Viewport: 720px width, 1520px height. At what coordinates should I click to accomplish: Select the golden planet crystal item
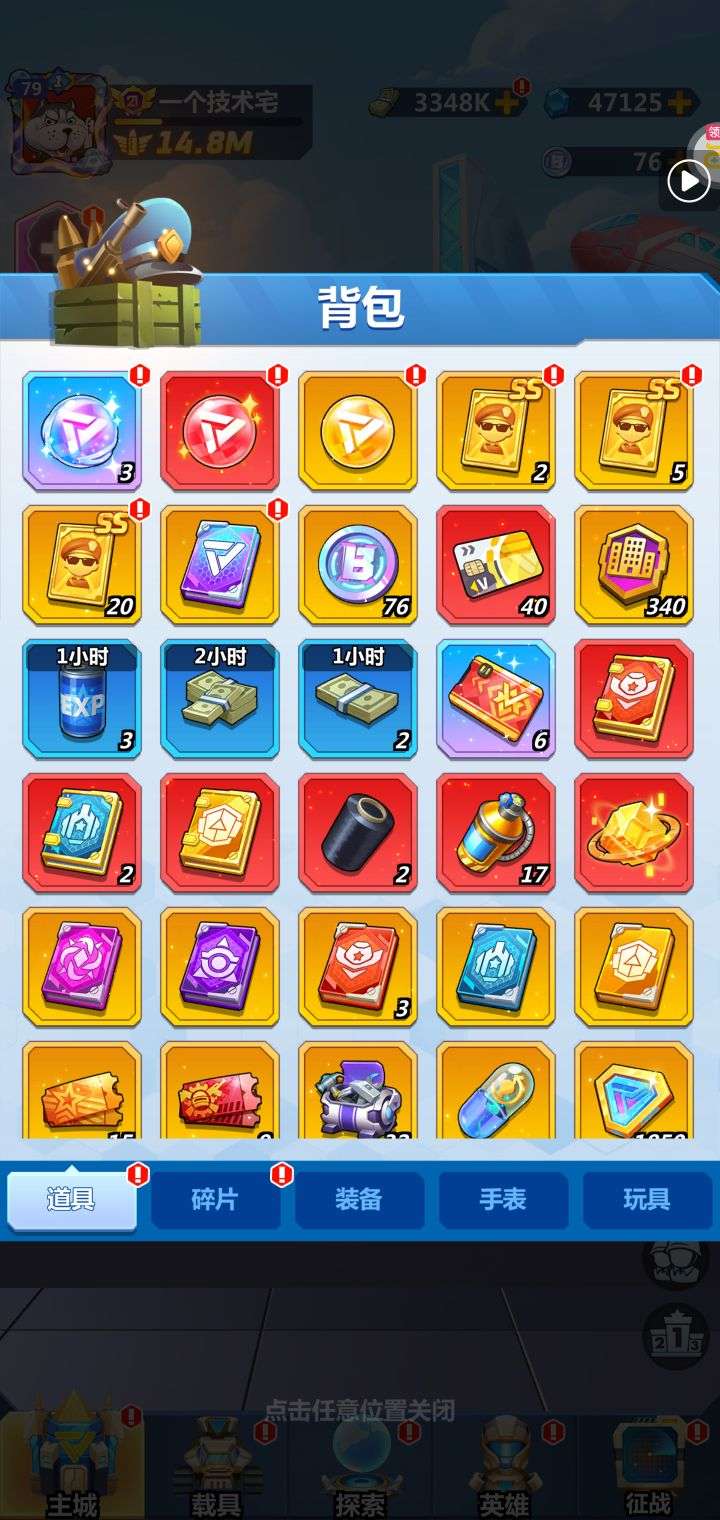point(634,833)
